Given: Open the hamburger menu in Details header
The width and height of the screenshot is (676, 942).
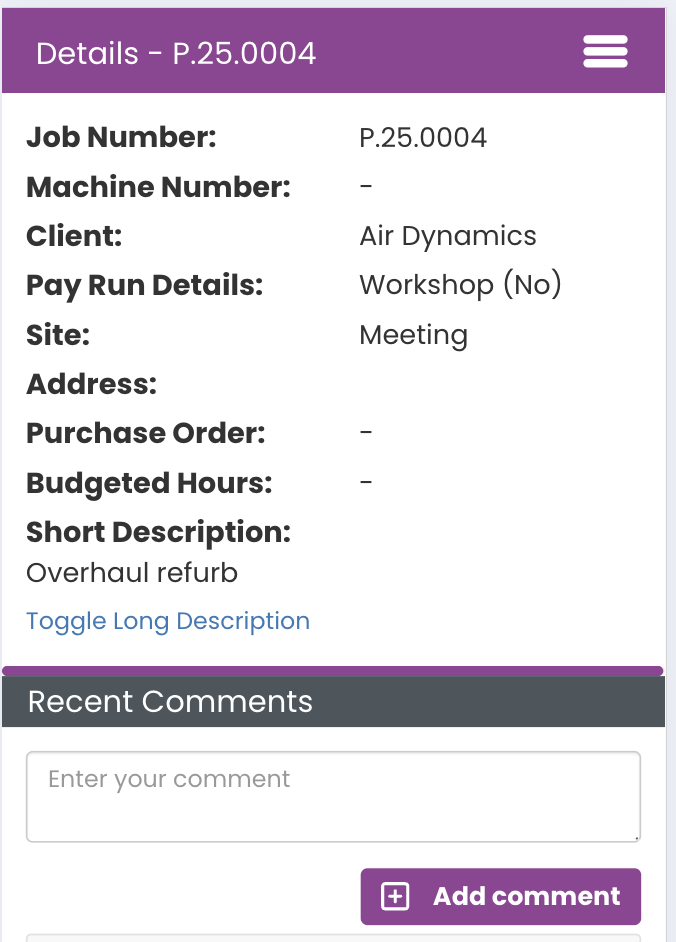Looking at the screenshot, I should 605,51.
